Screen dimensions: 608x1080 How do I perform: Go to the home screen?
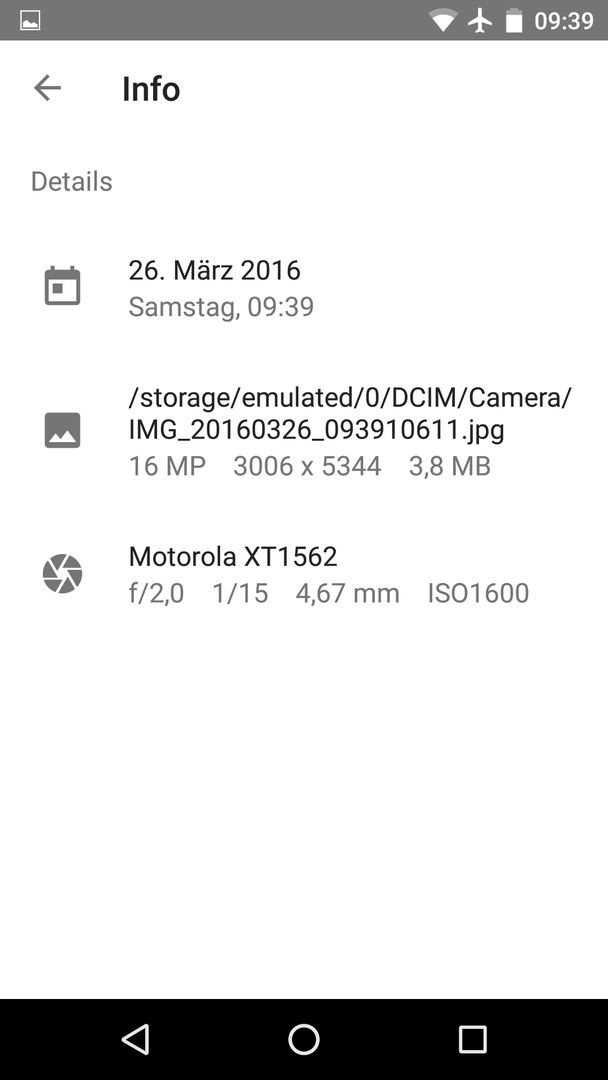(x=304, y=1039)
